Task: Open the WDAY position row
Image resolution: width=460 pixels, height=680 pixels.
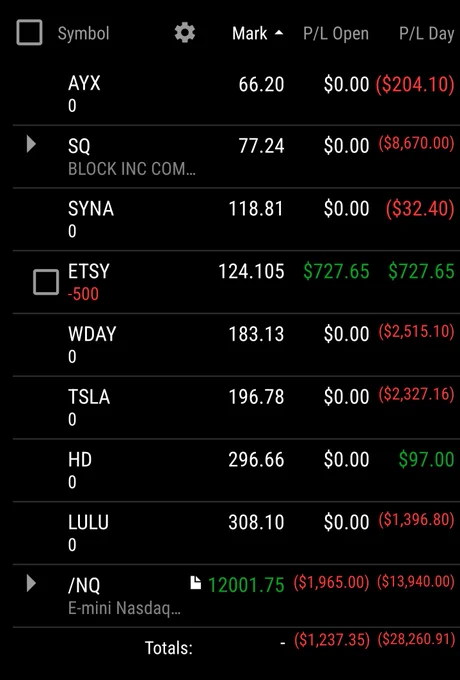Action: pyautogui.click(x=236, y=345)
